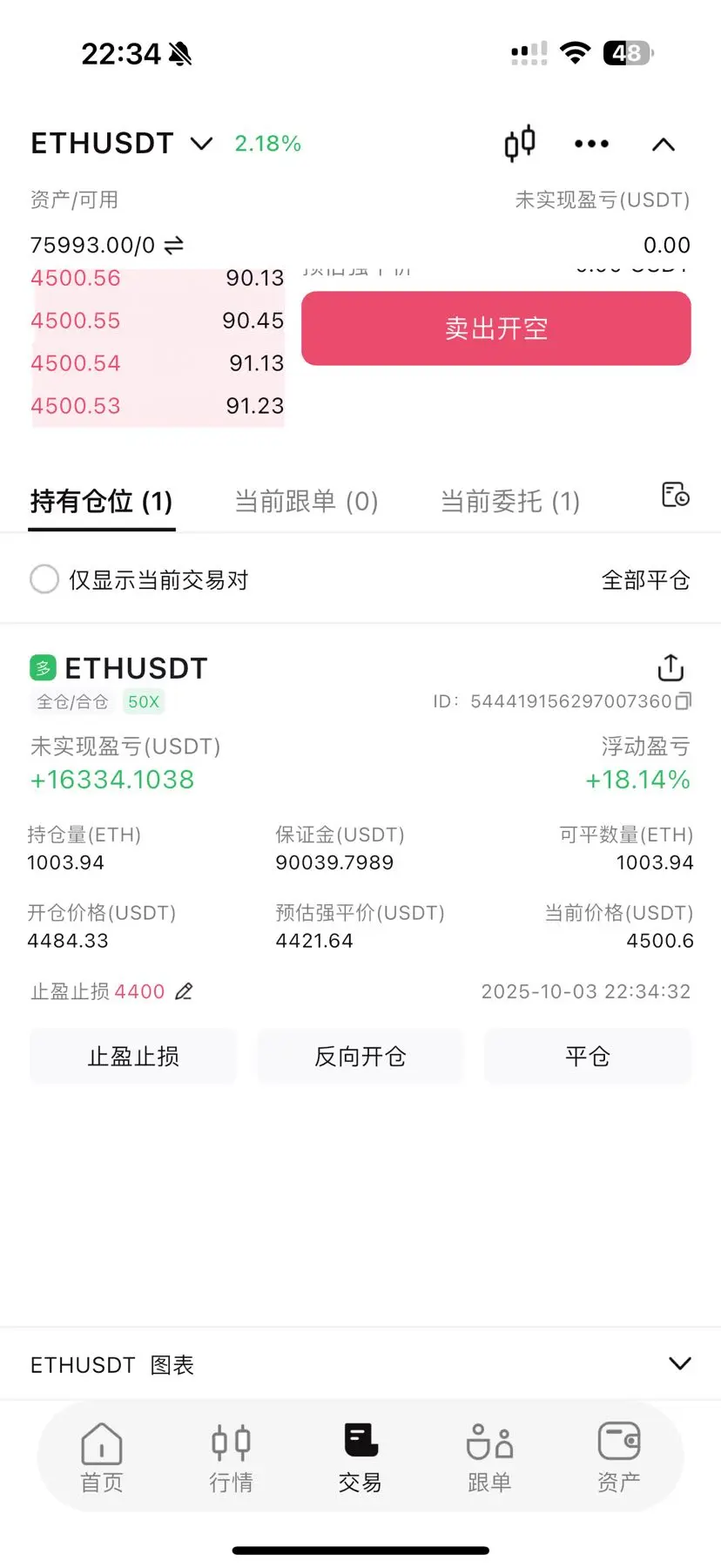Go to the 首页 home tab
Image resolution: width=721 pixels, height=1568 pixels.
tap(102, 1456)
